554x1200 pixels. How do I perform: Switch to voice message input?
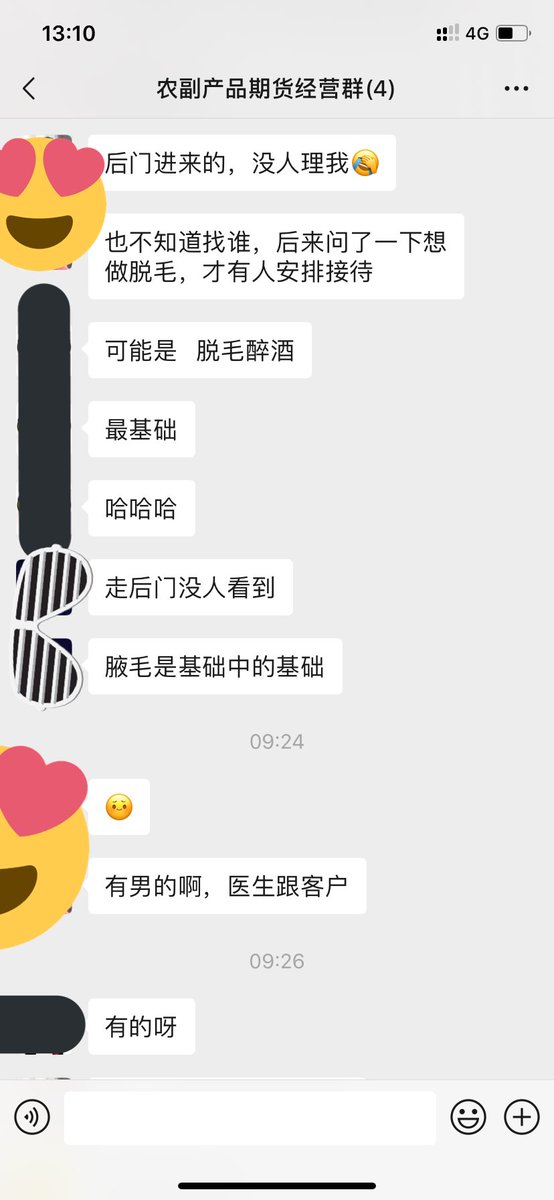(32, 1117)
